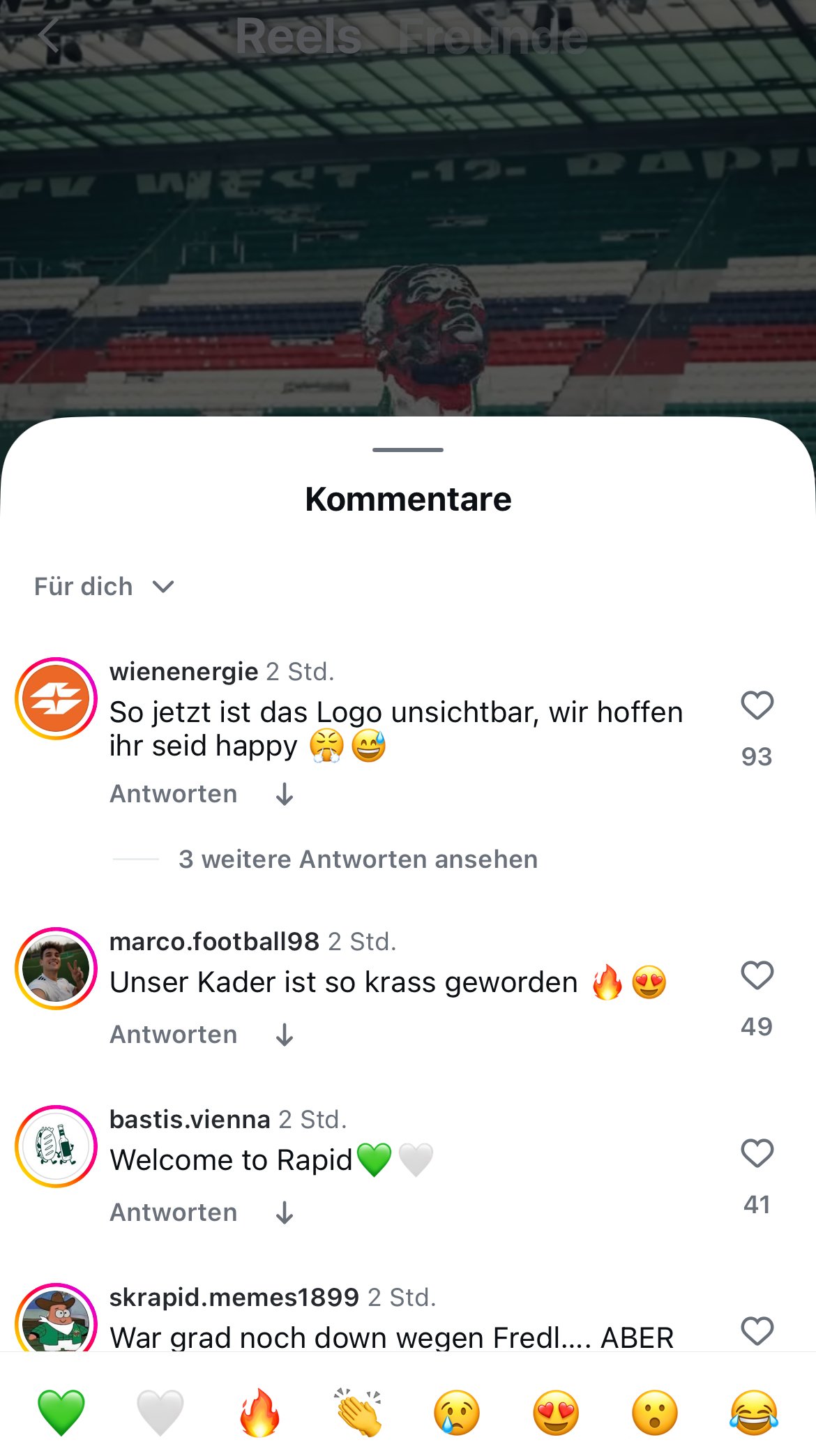Insert the clapping hands emoji
Image resolution: width=816 pixels, height=1456 pixels.
pos(358,1413)
